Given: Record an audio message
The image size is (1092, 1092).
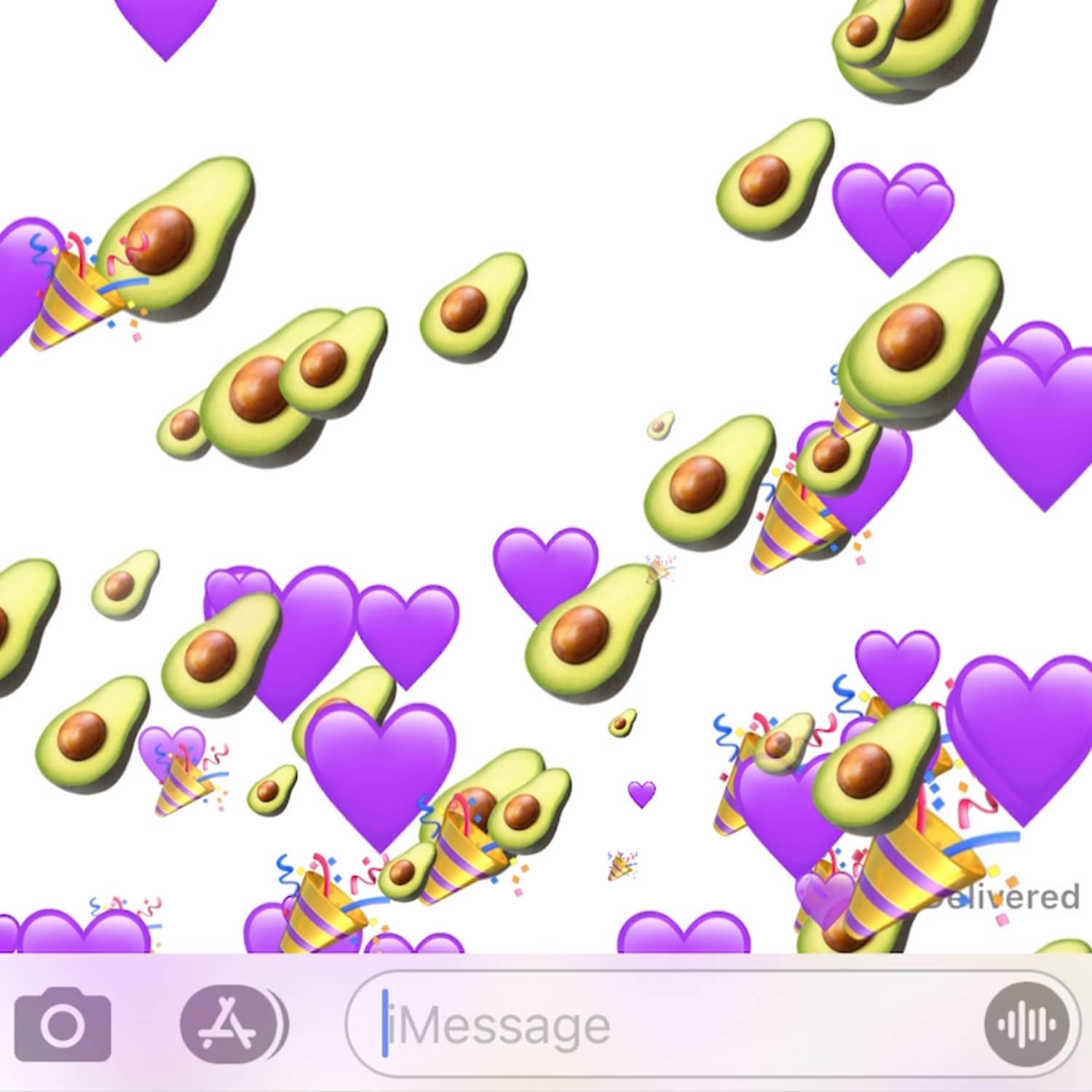Looking at the screenshot, I should tap(1027, 1024).
